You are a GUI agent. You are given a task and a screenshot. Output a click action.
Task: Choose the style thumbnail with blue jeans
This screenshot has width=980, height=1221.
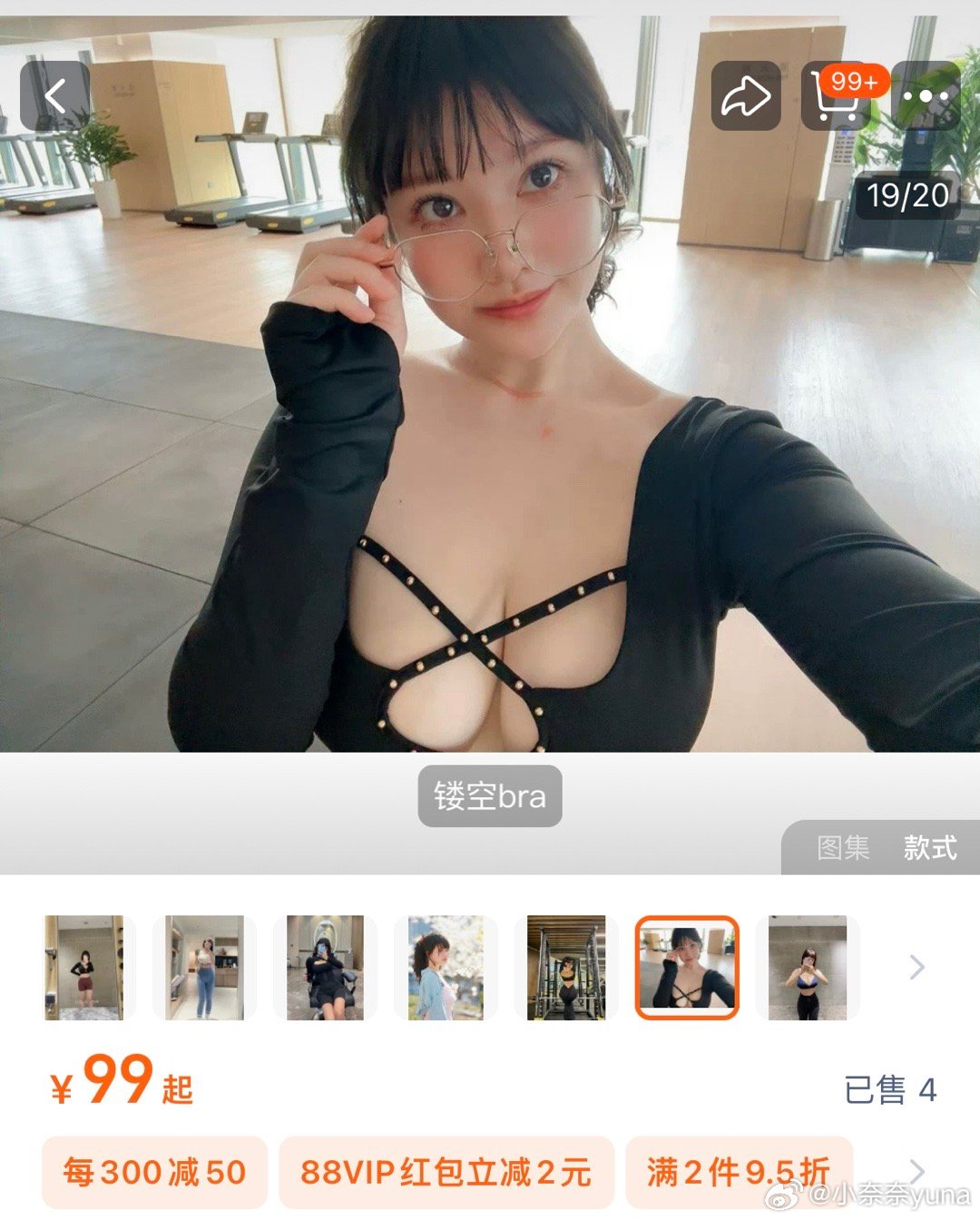pyautogui.click(x=204, y=968)
